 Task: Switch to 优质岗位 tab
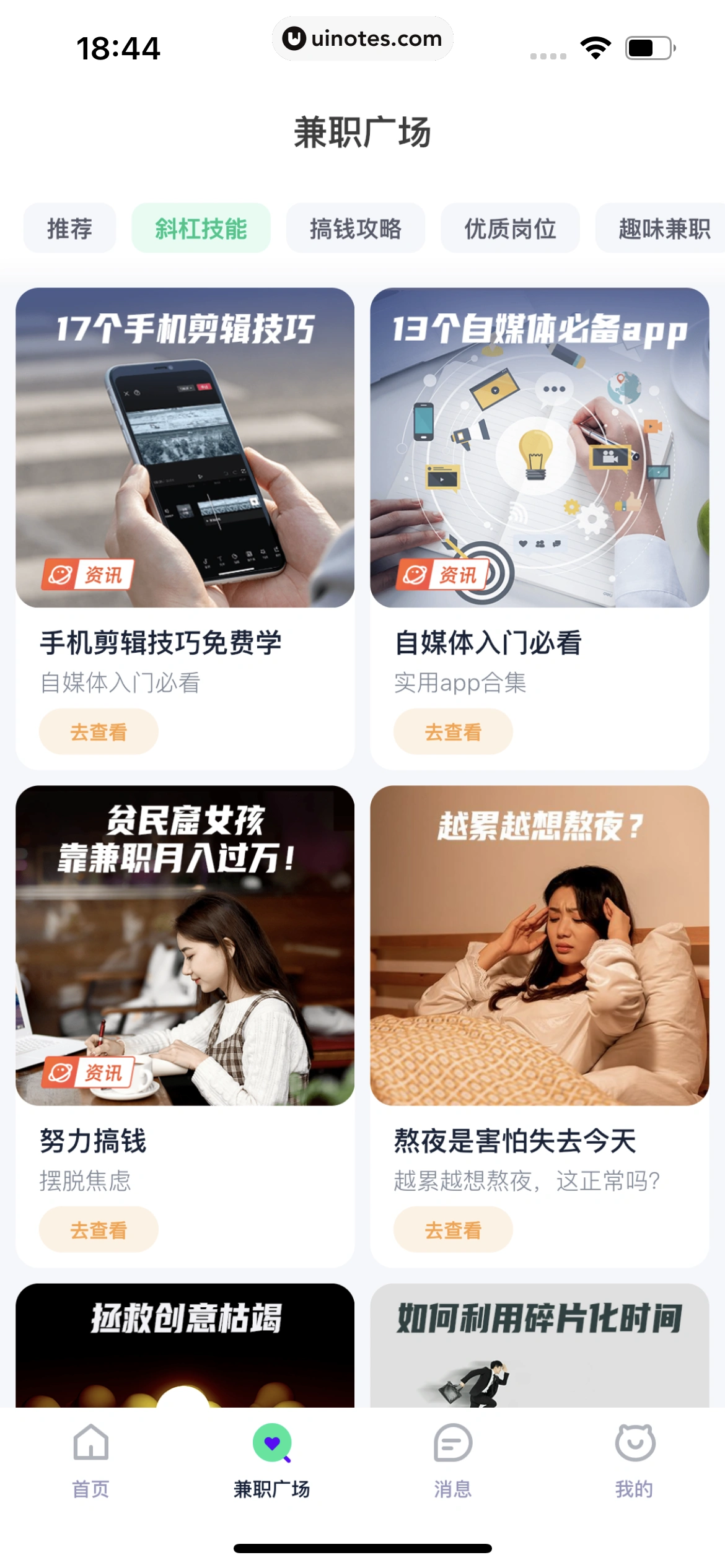[510, 229]
